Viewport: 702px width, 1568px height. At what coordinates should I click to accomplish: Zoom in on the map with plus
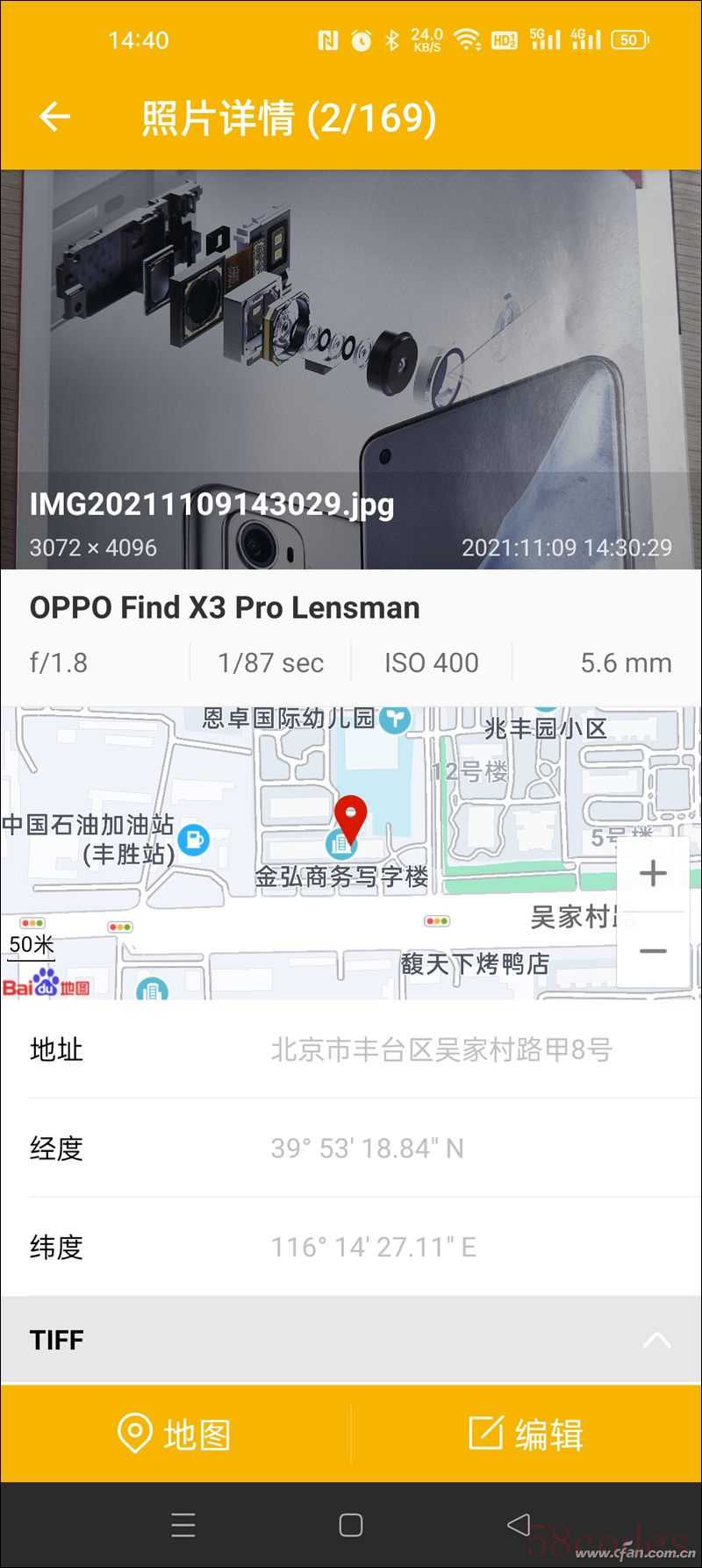click(653, 874)
